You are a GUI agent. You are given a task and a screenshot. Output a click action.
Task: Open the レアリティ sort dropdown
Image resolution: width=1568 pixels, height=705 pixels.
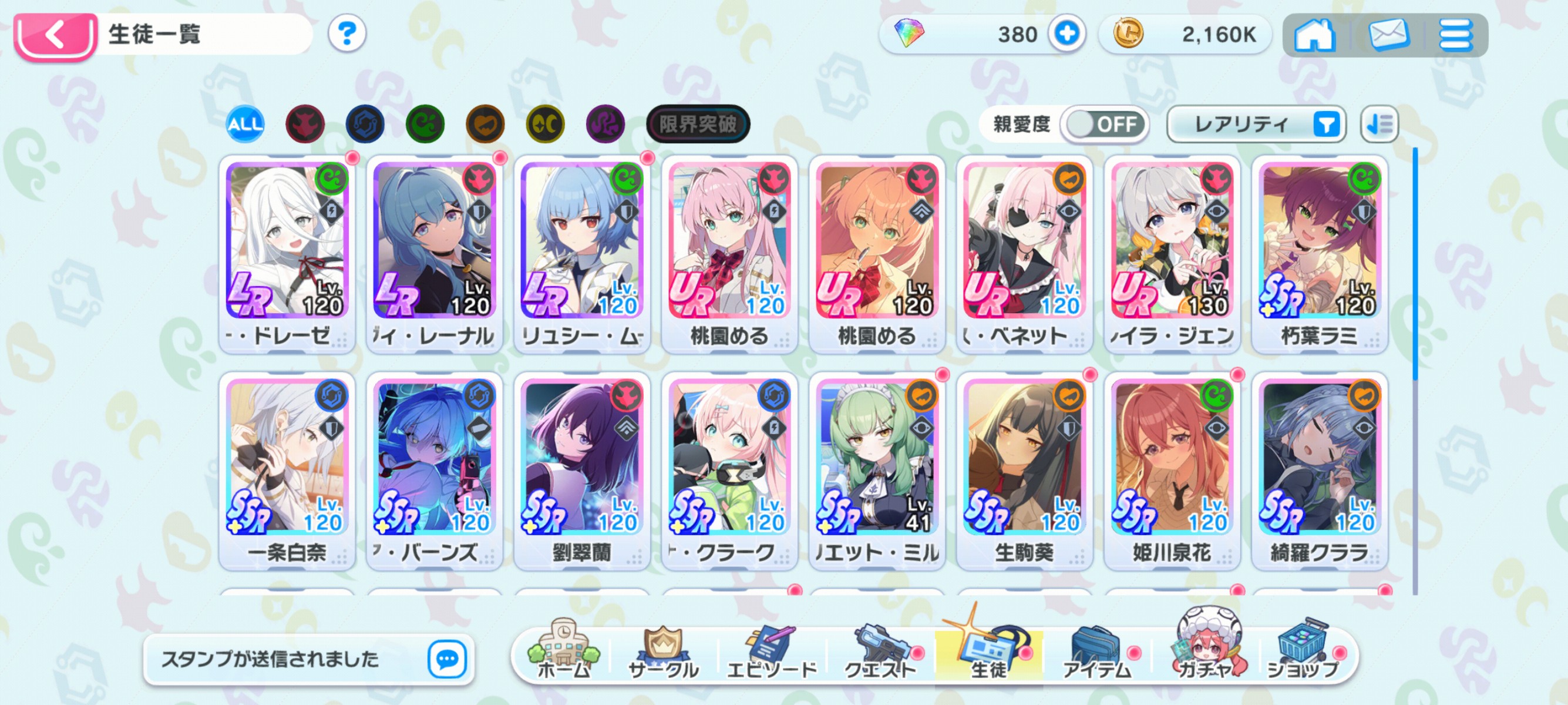coord(1255,124)
